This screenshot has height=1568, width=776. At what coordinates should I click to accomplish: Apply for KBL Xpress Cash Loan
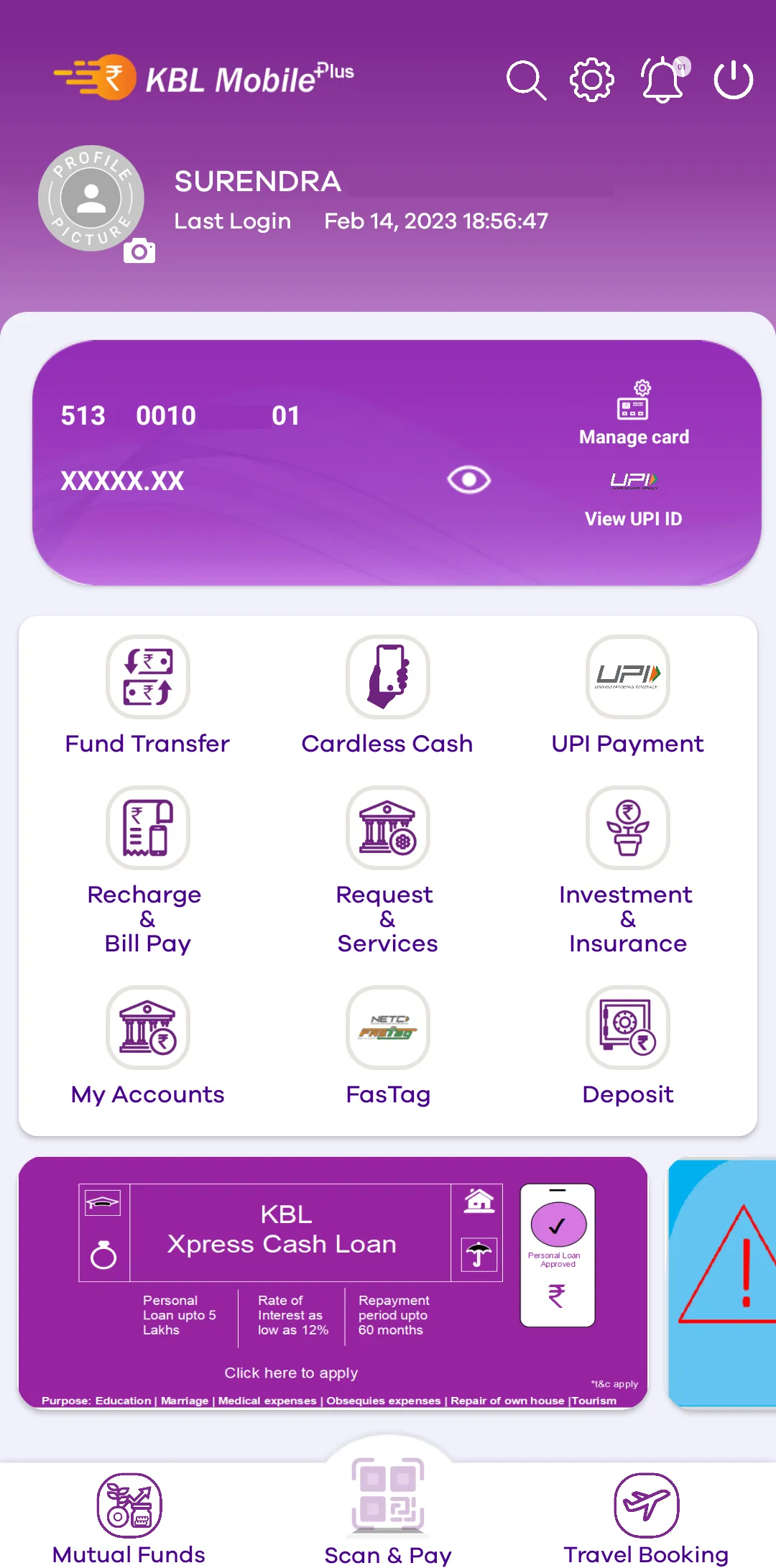tap(291, 1373)
